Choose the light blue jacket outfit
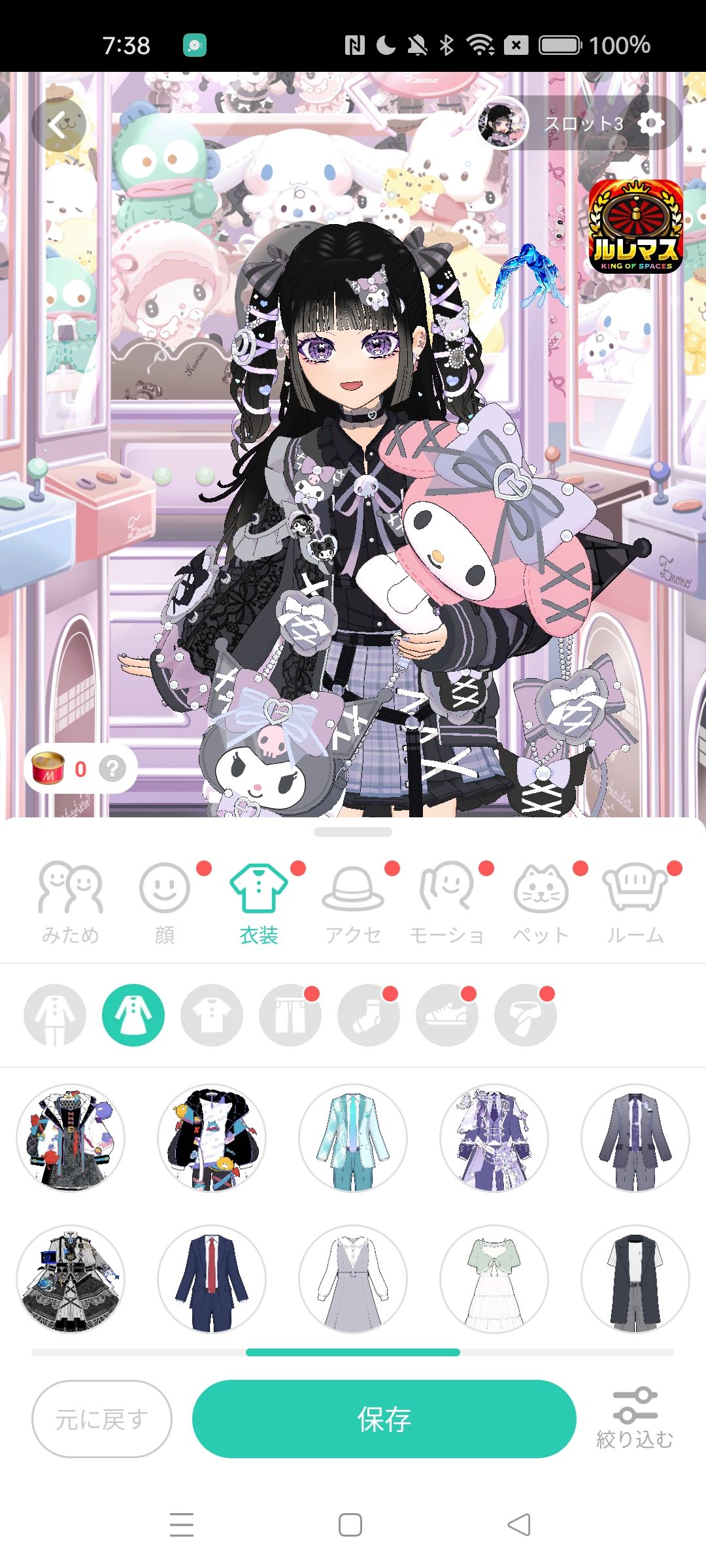This screenshot has width=706, height=1568. (353, 1138)
